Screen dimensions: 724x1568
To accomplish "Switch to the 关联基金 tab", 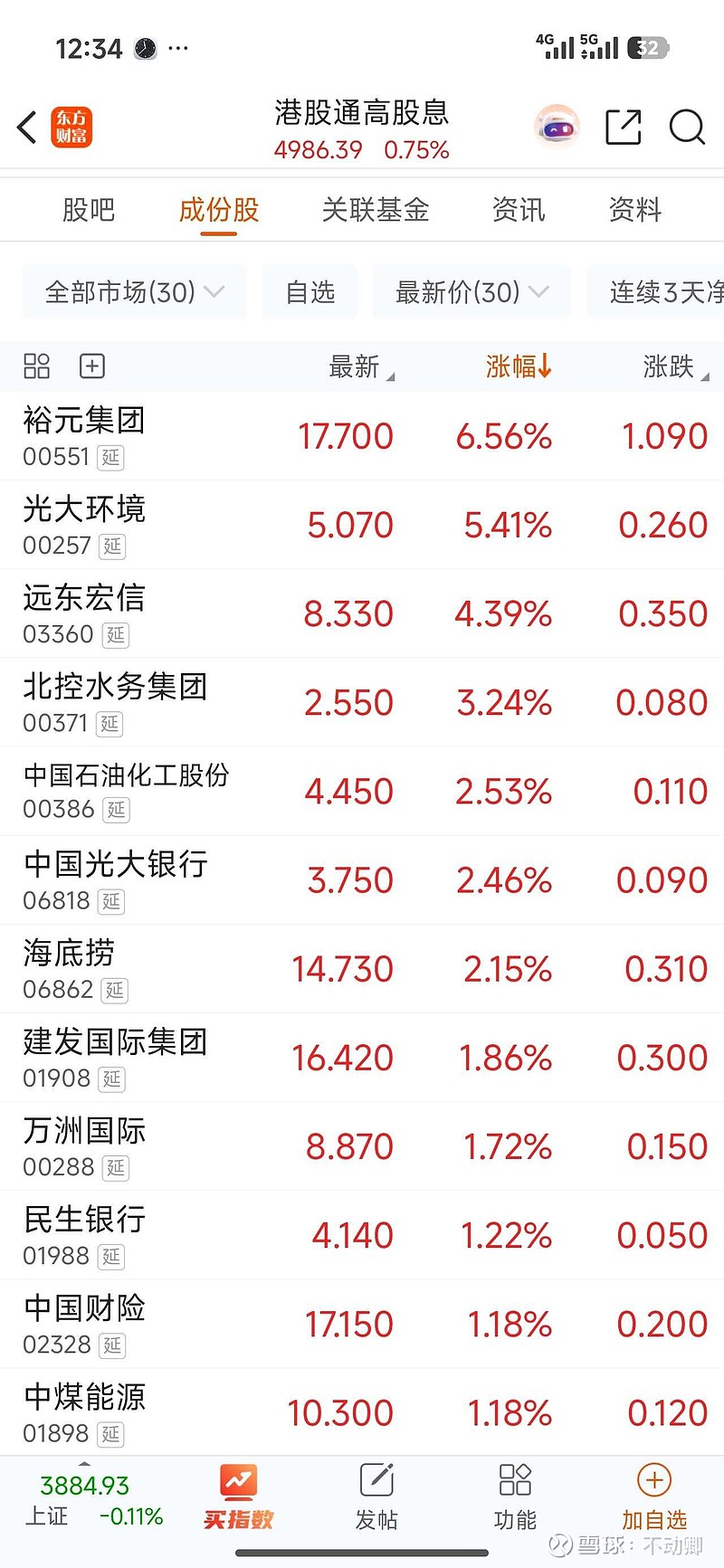I will (x=375, y=210).
